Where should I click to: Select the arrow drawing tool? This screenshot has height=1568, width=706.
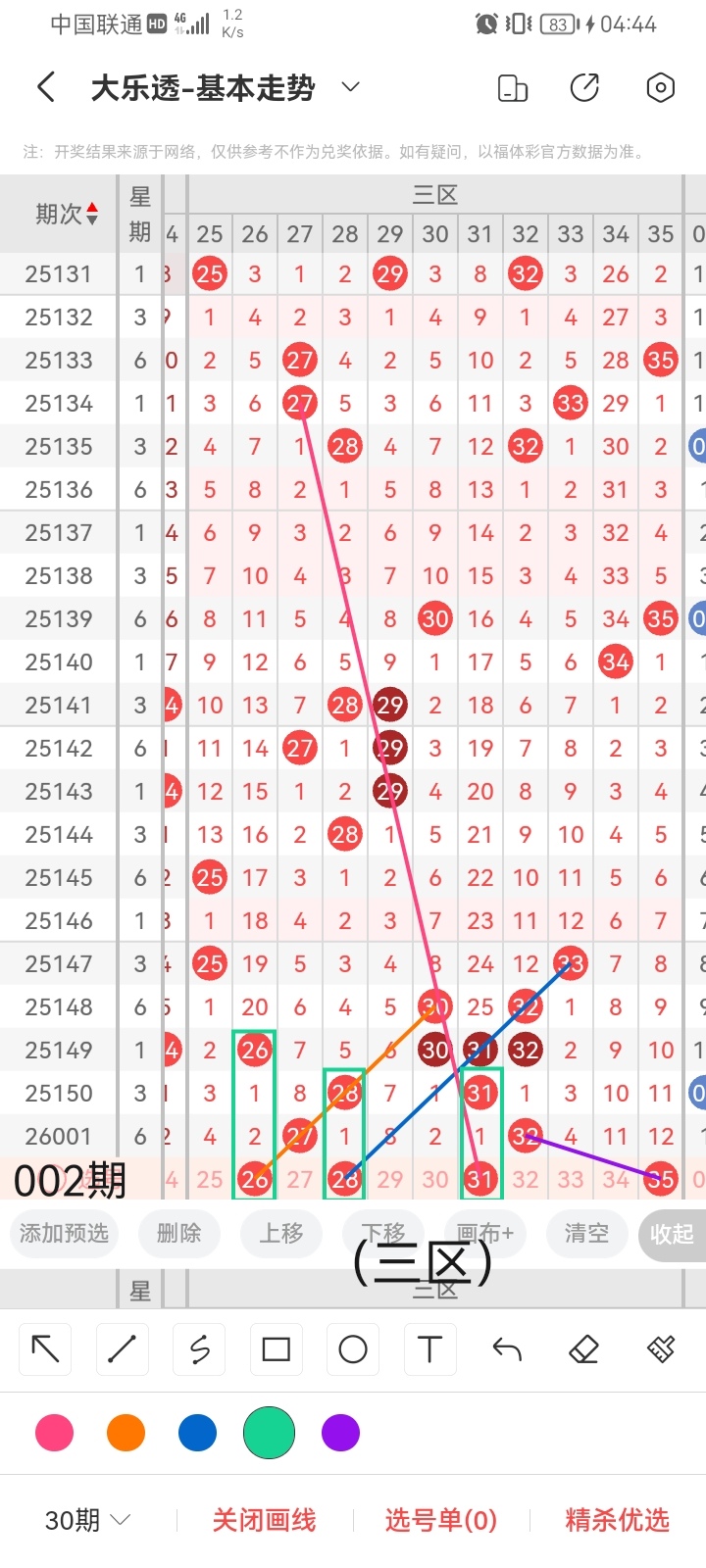pyautogui.click(x=46, y=1349)
